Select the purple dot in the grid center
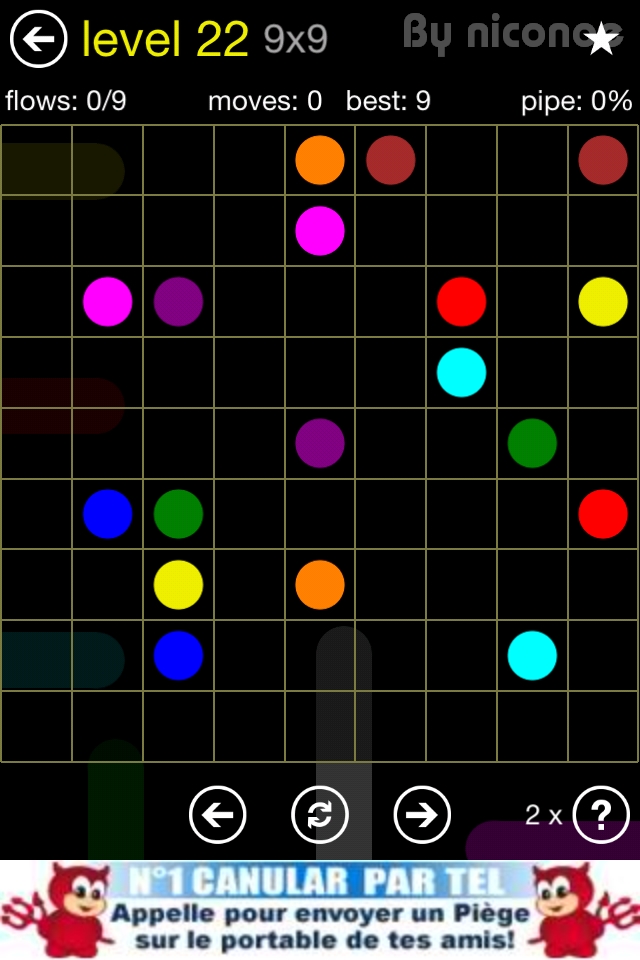This screenshot has height=960, width=640. pos(320,443)
